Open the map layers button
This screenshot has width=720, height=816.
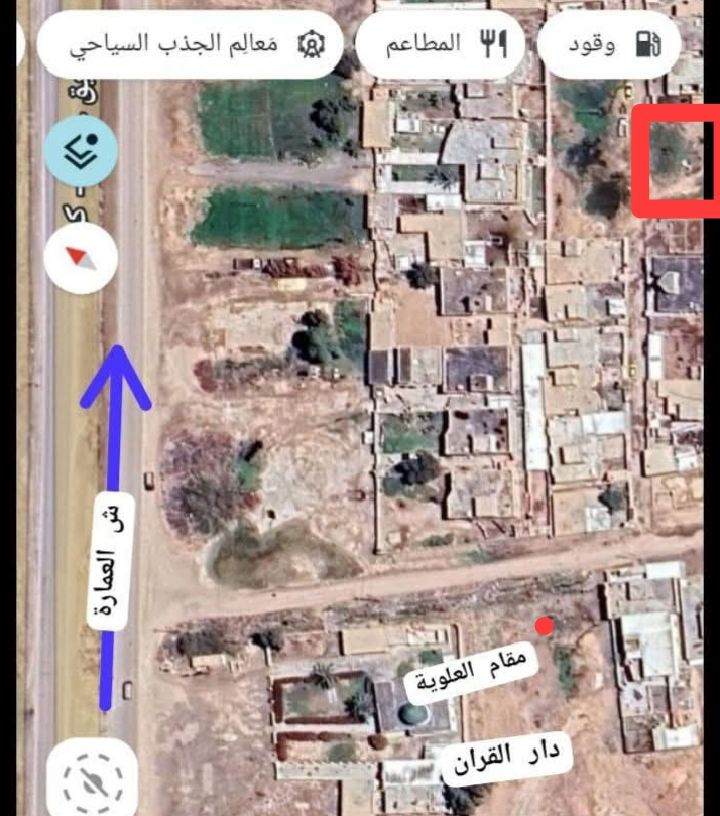(81, 151)
